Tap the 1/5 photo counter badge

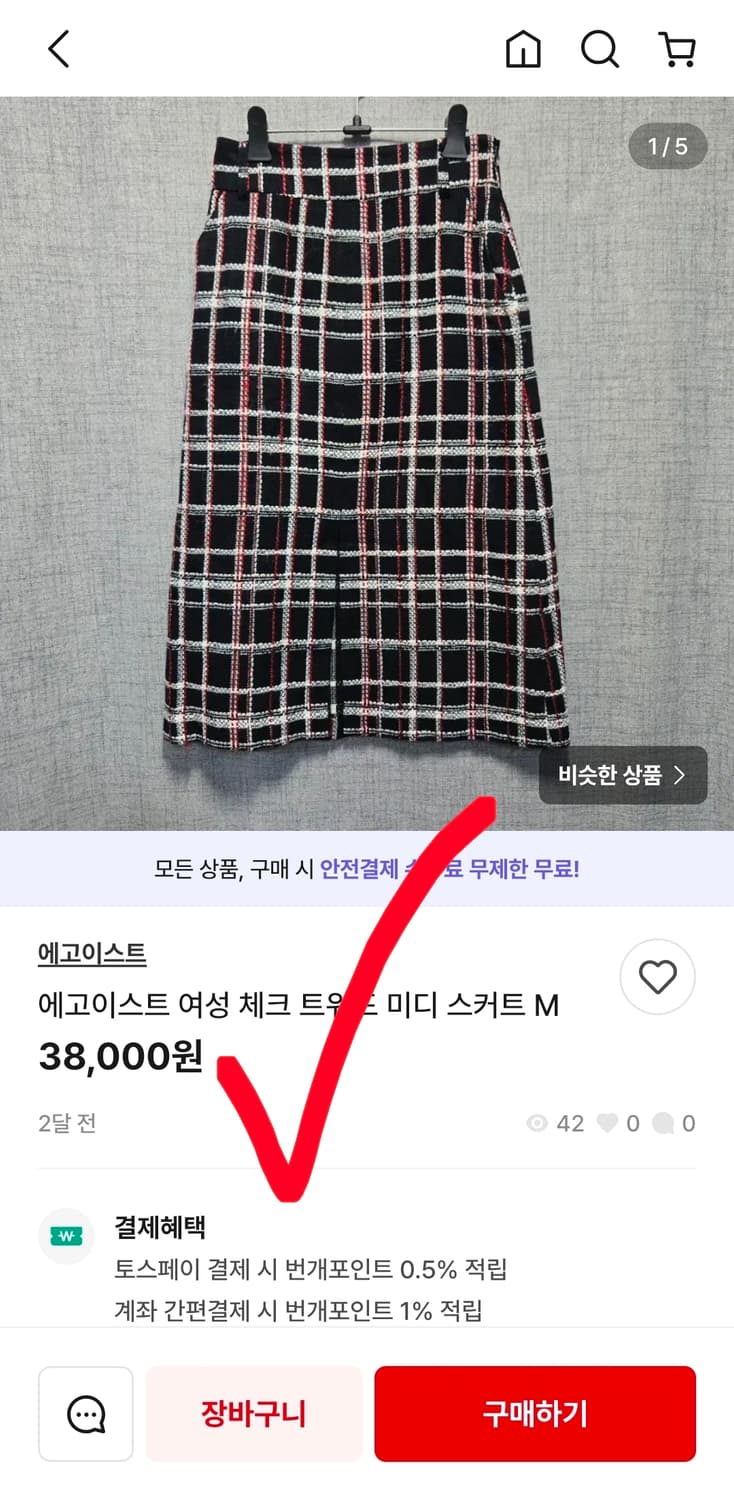666,145
